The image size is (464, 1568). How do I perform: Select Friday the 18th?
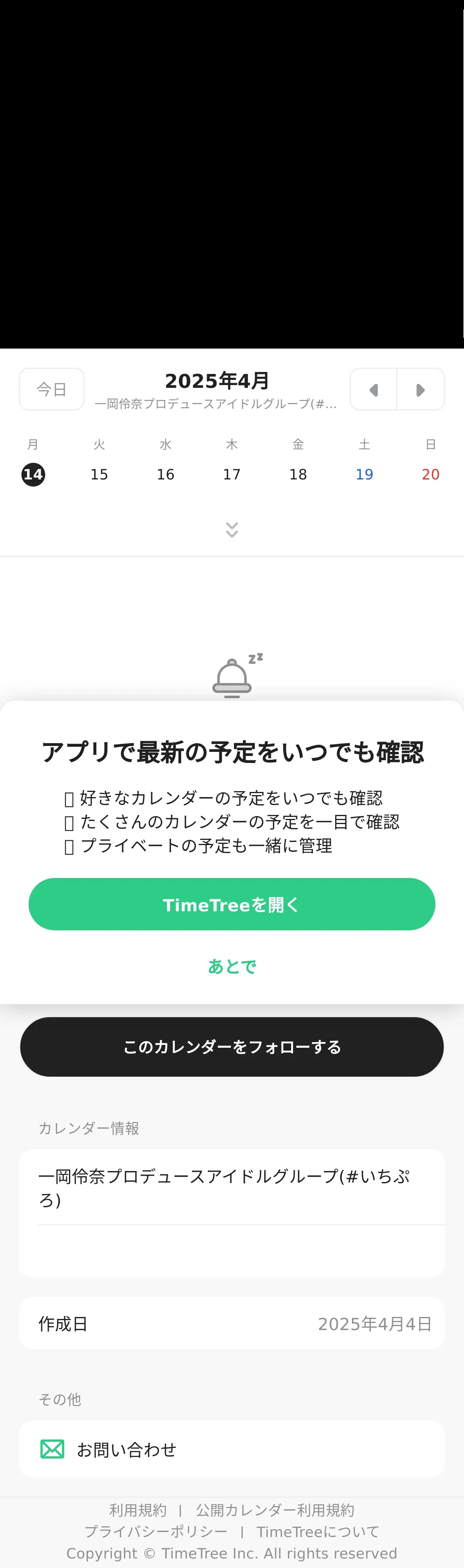[x=298, y=474]
